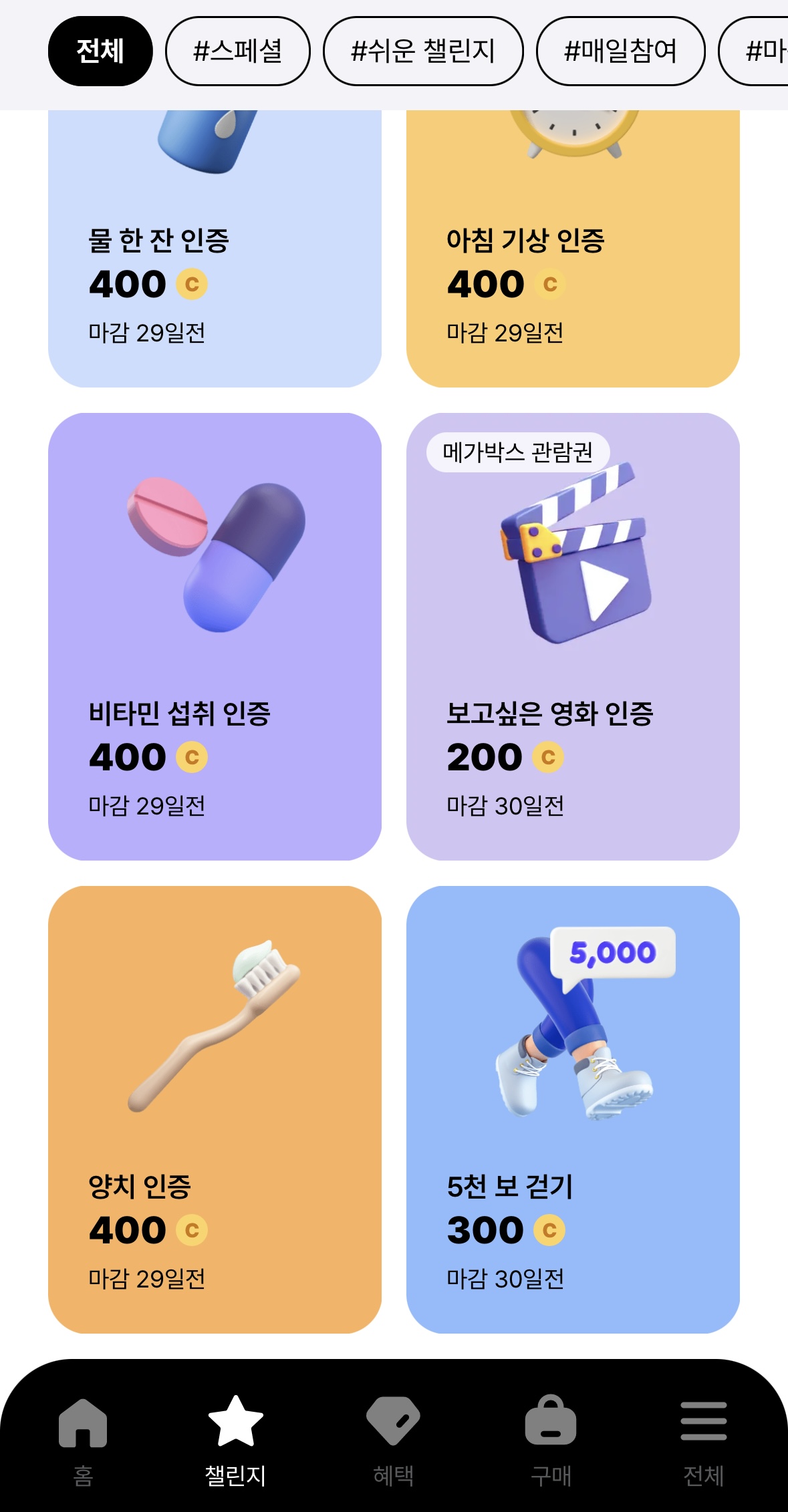Image resolution: width=788 pixels, height=1512 pixels.
Task: Toggle the #스페셜 filter chip
Action: (x=237, y=52)
